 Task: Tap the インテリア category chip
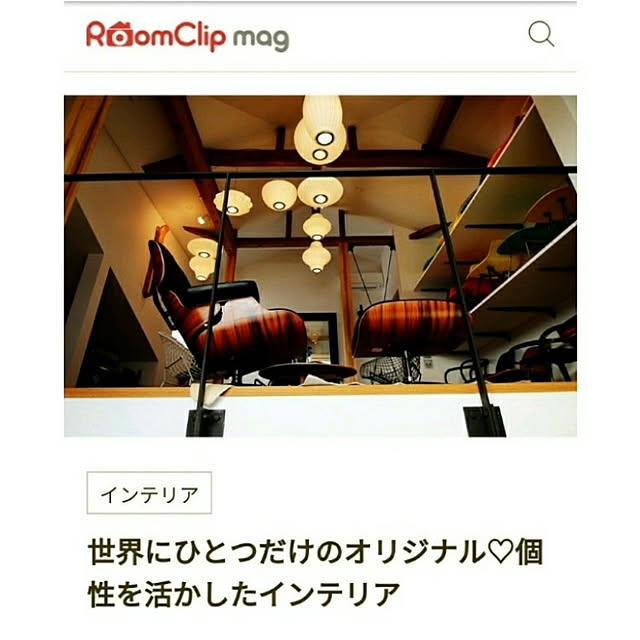pyautogui.click(x=149, y=493)
